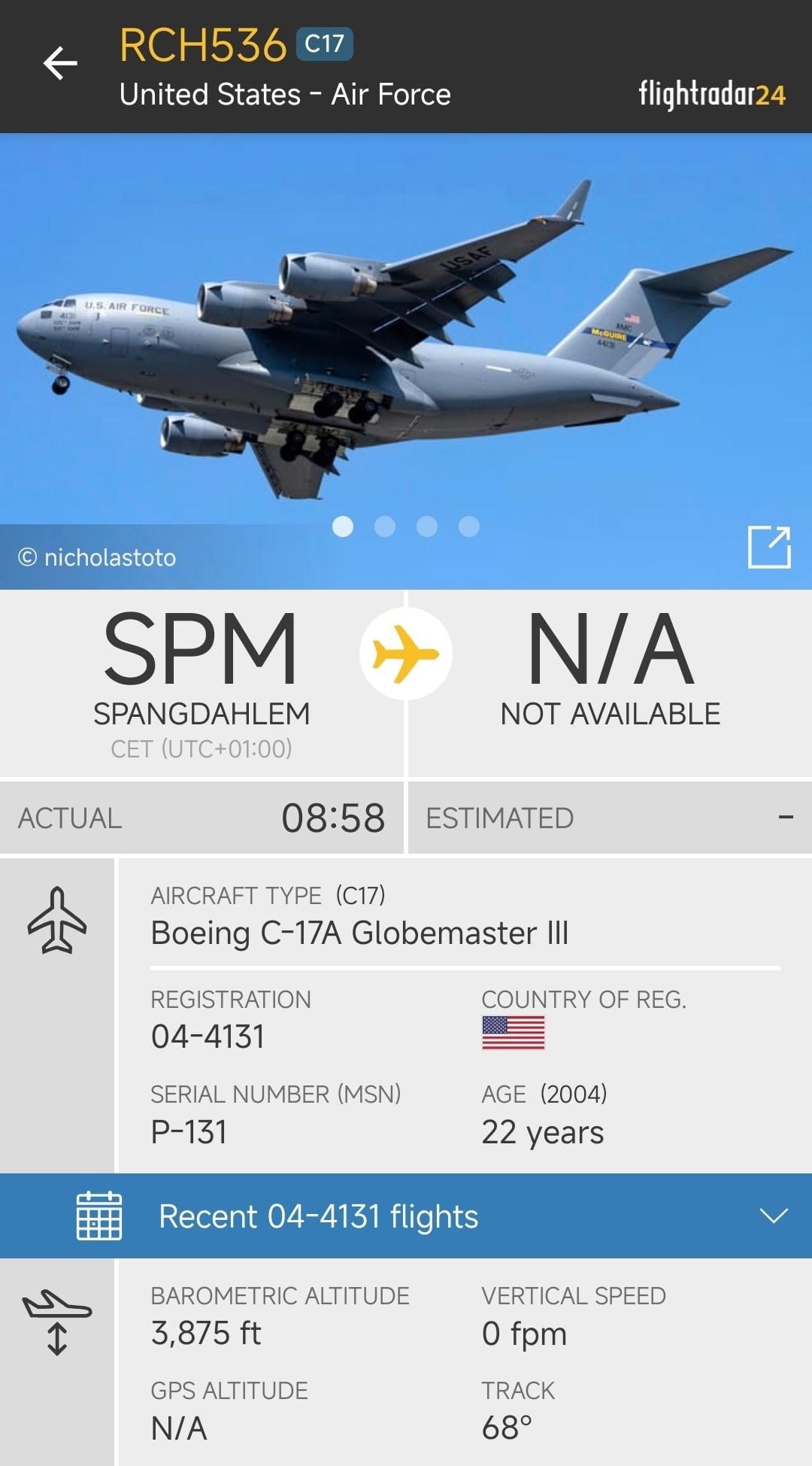The width and height of the screenshot is (812, 1466).
Task: Open the aircraft photo in external view
Action: point(769,547)
